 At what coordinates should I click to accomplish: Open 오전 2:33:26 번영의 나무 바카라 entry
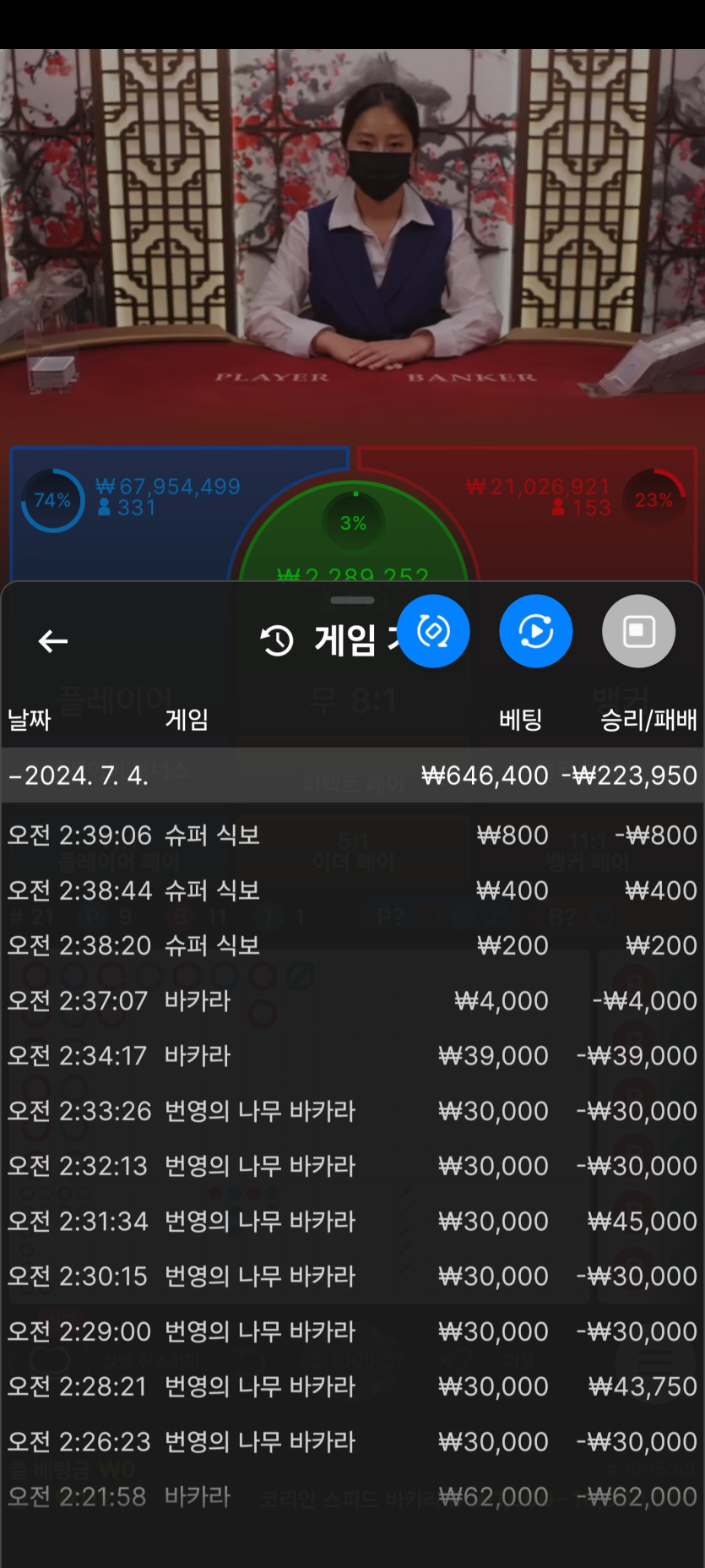(x=352, y=1110)
